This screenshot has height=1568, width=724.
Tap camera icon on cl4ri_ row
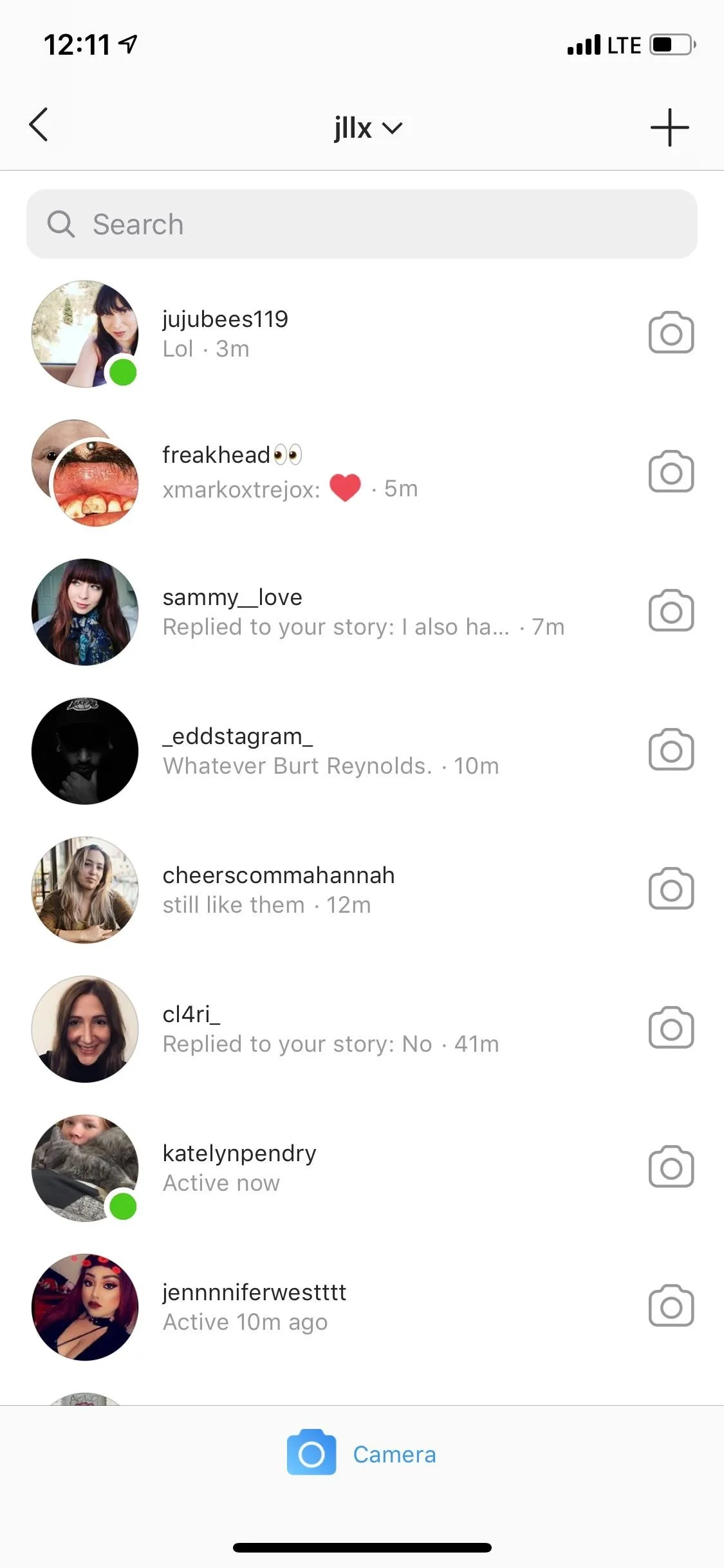[671, 1028]
